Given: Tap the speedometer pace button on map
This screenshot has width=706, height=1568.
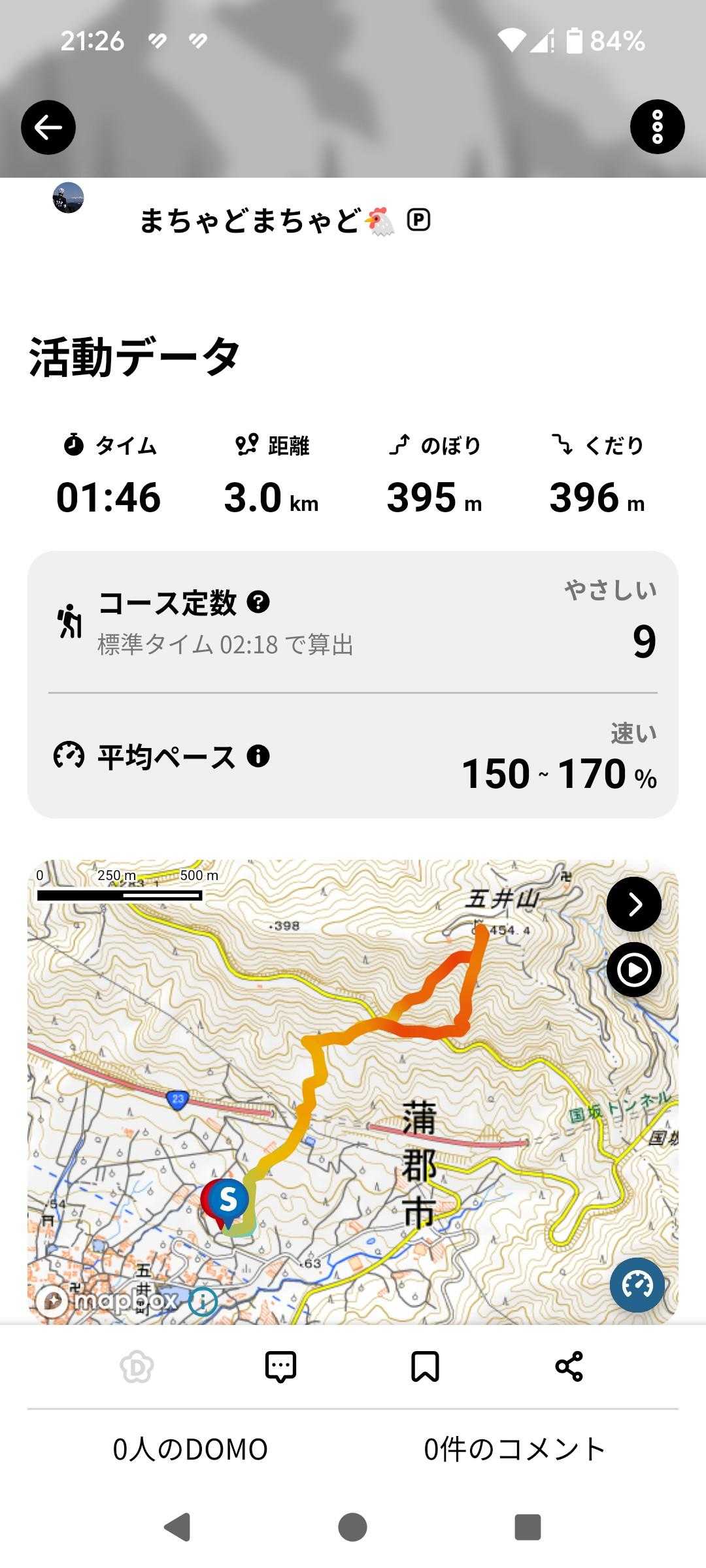Looking at the screenshot, I should [x=637, y=1285].
